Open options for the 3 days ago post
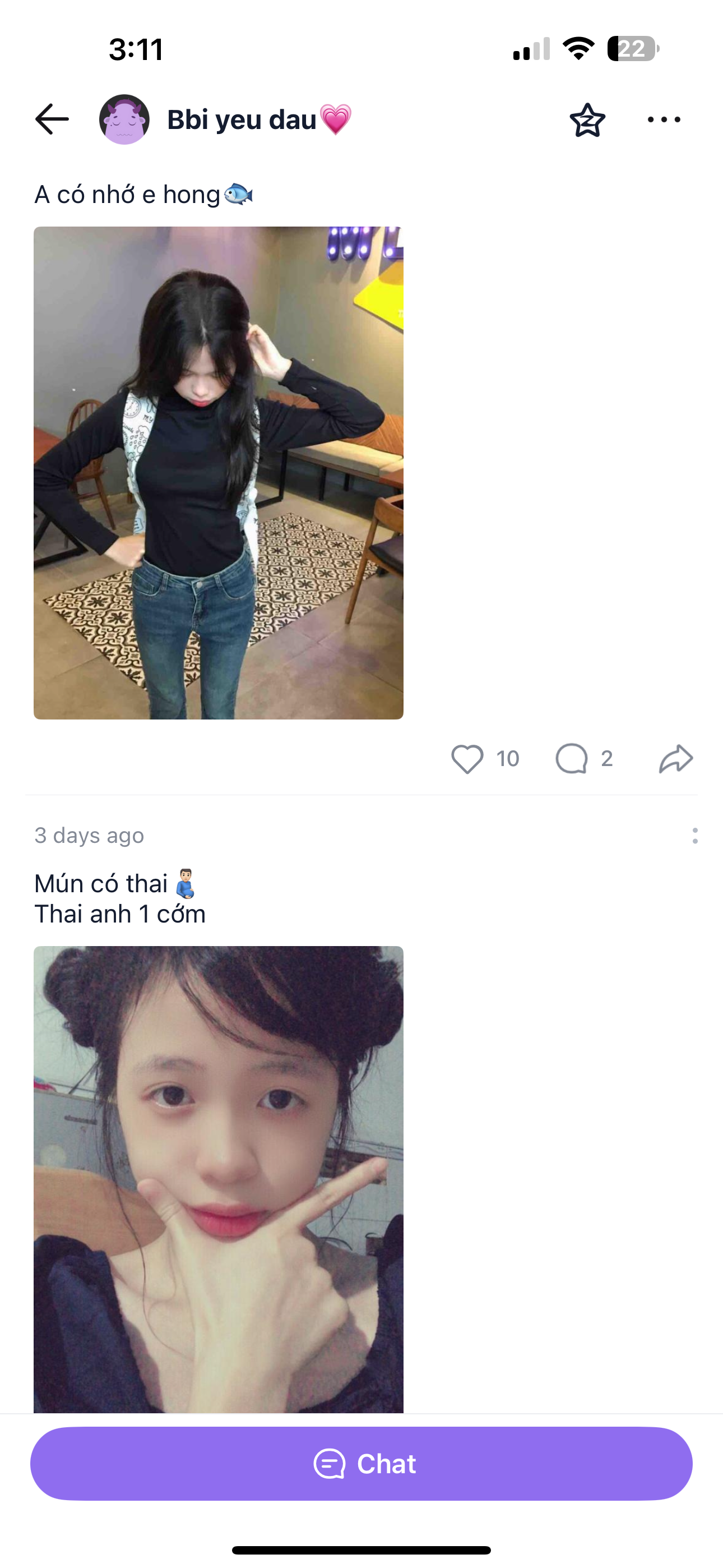This screenshot has width=723, height=1568. coord(695,836)
